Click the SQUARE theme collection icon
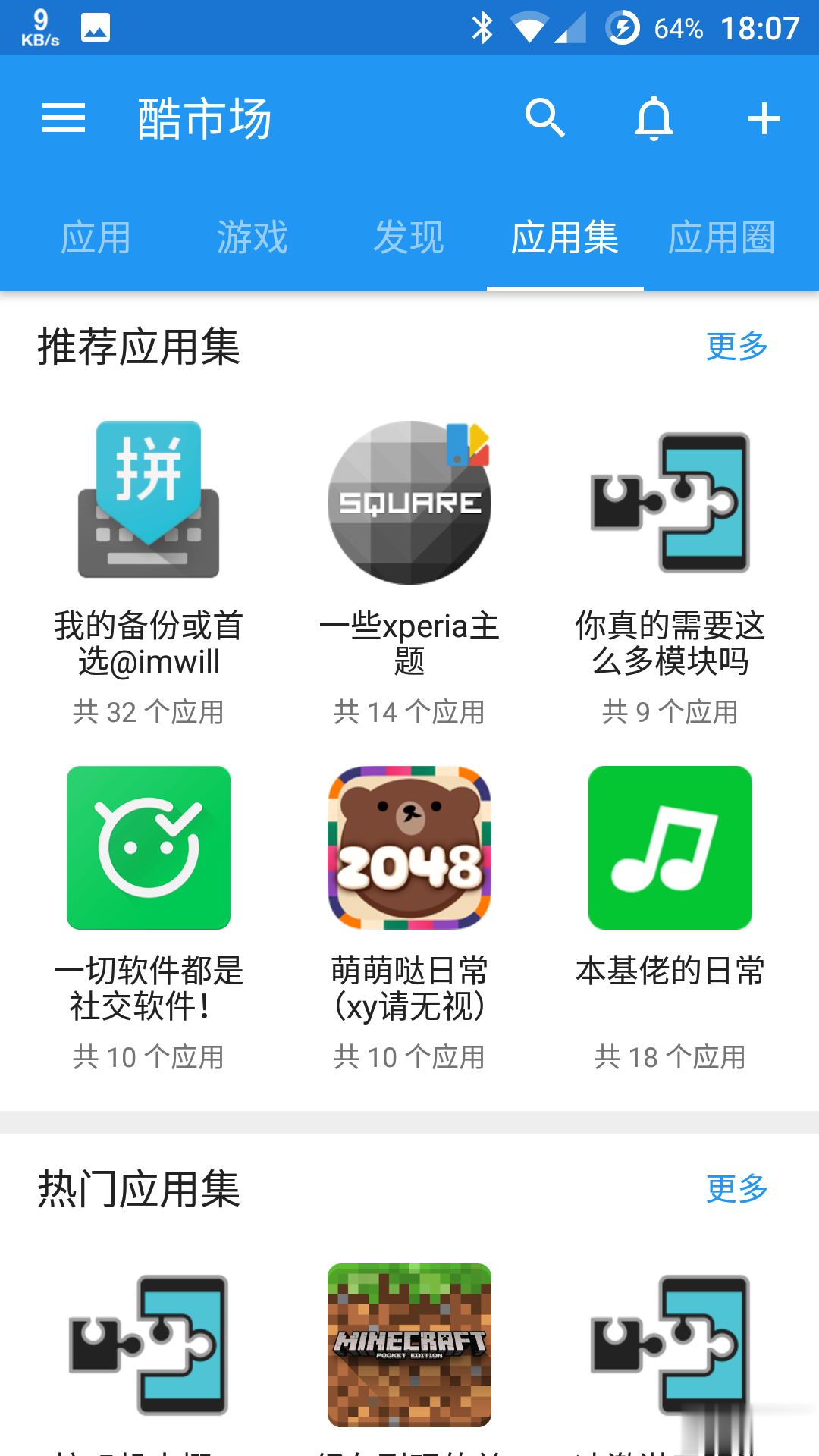This screenshot has width=819, height=1456. [409, 500]
